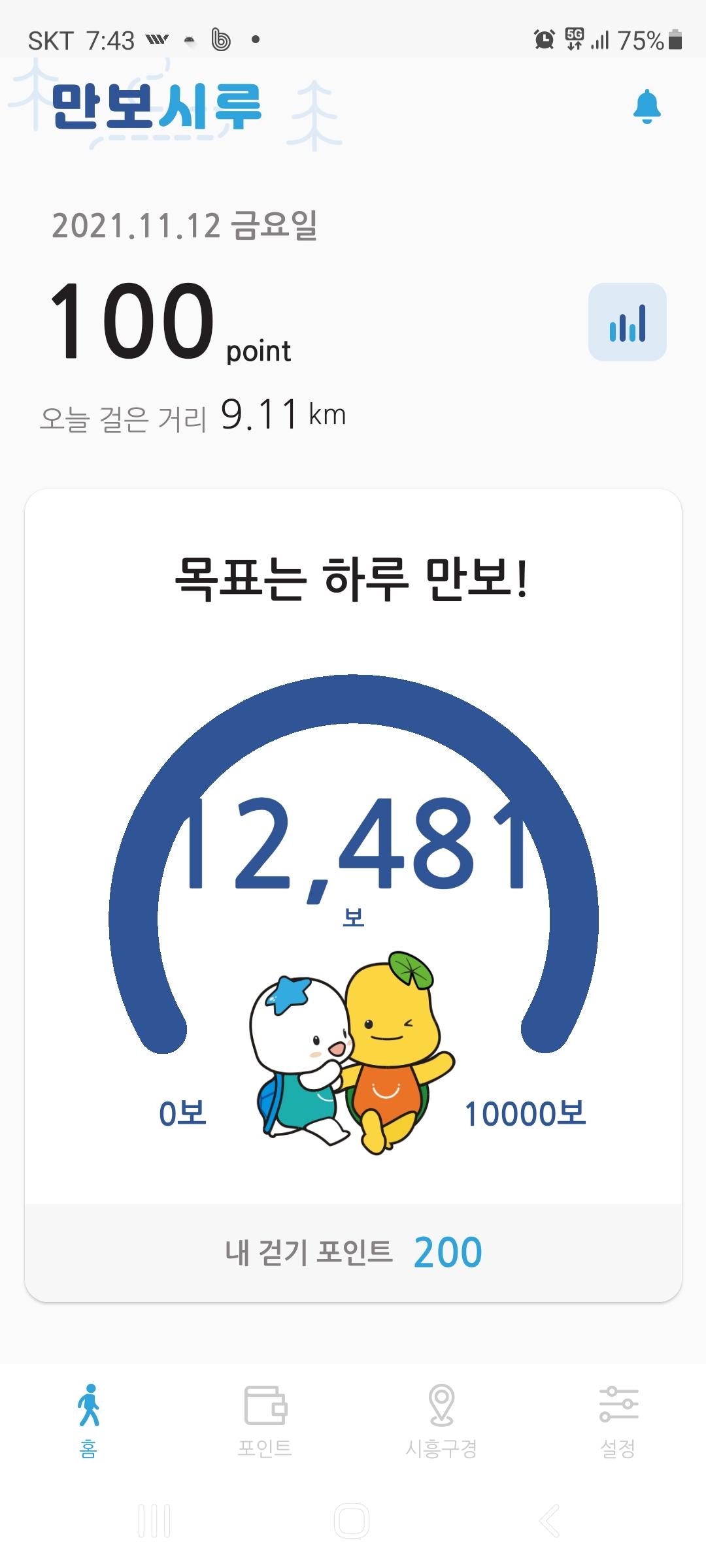This screenshot has height=1568, width=706.
Task: Go to the 설정 tab
Action: [x=618, y=1421]
